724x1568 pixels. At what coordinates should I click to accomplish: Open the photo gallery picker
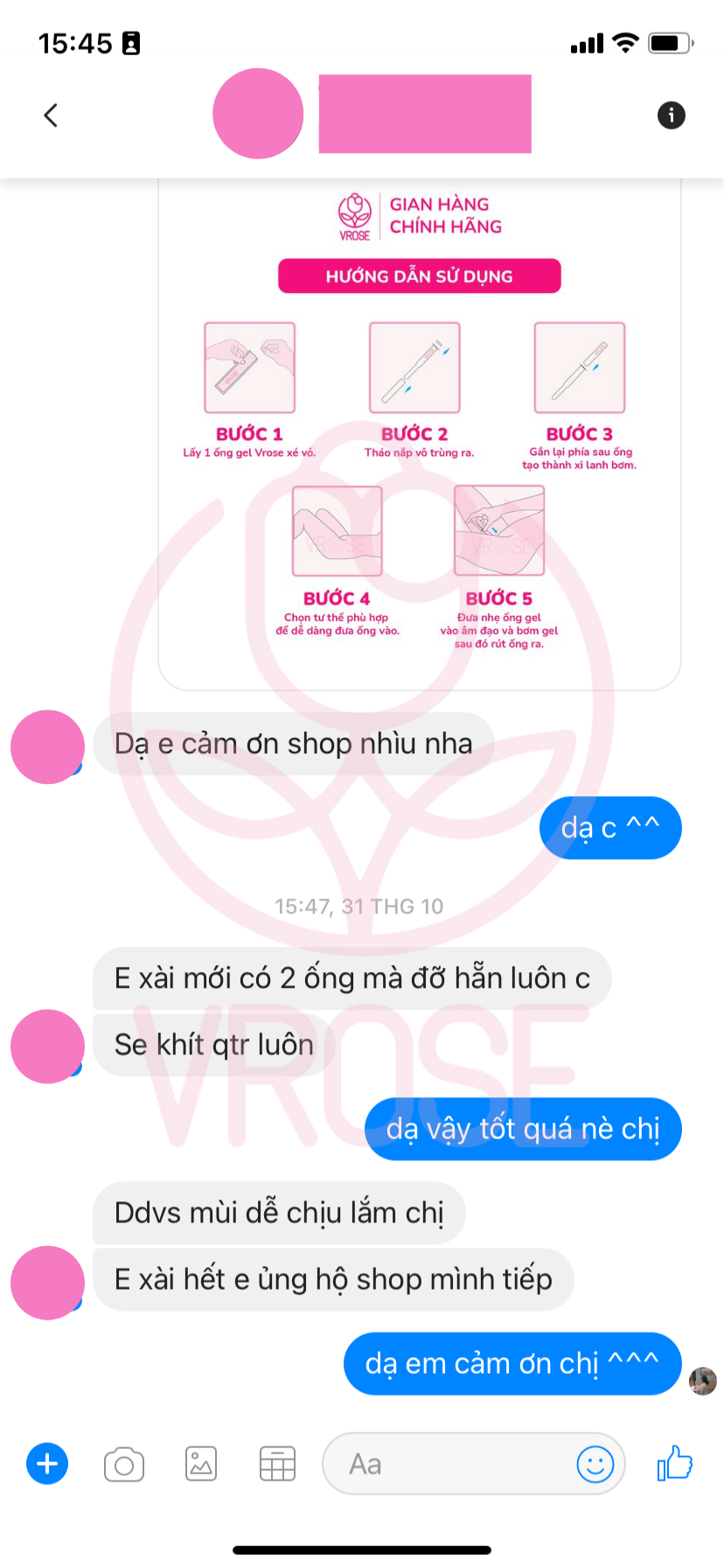(201, 1464)
